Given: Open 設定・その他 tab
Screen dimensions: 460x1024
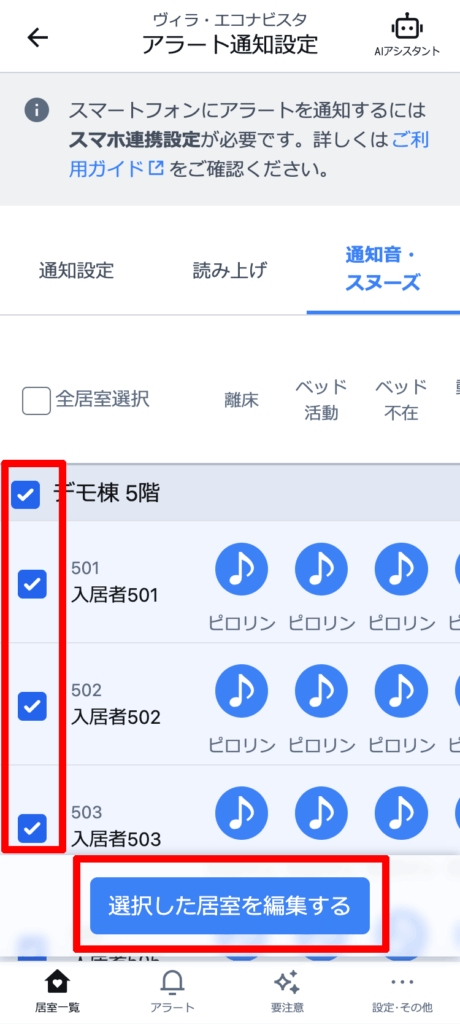Looking at the screenshot, I should tap(402, 990).
